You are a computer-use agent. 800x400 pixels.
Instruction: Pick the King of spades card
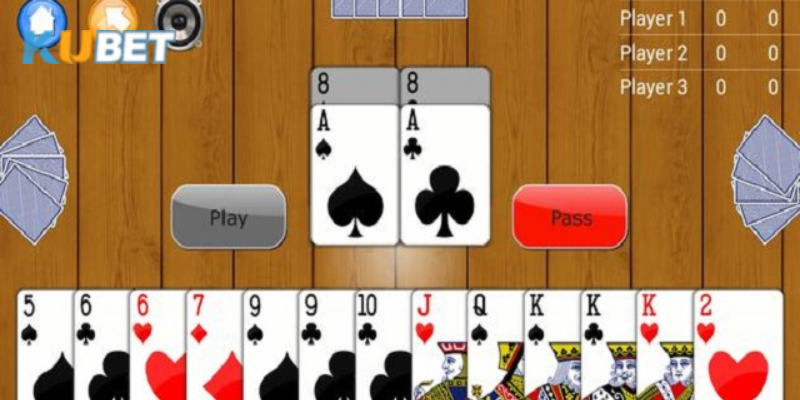tap(551, 345)
